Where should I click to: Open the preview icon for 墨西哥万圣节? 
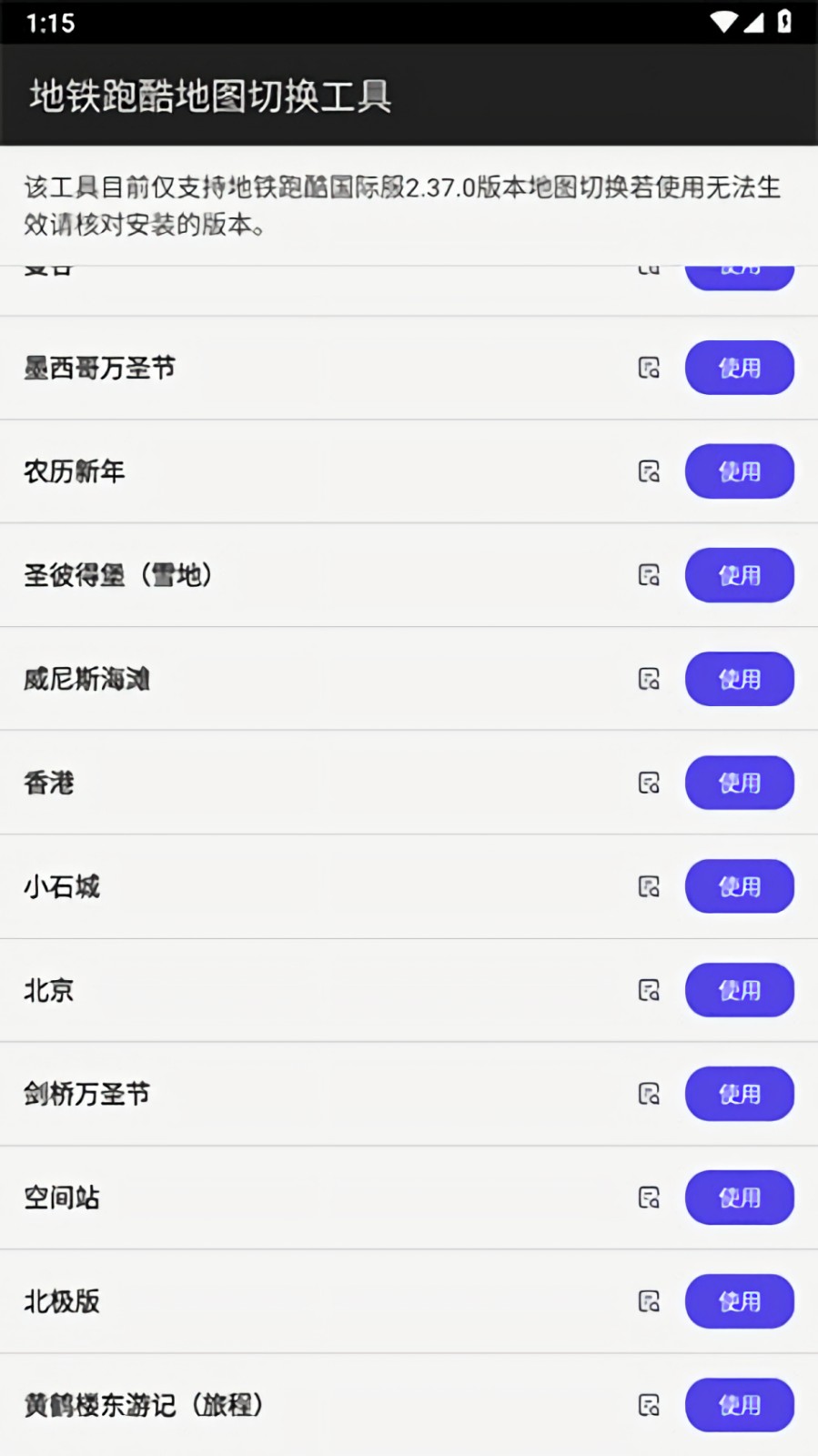[x=649, y=368]
